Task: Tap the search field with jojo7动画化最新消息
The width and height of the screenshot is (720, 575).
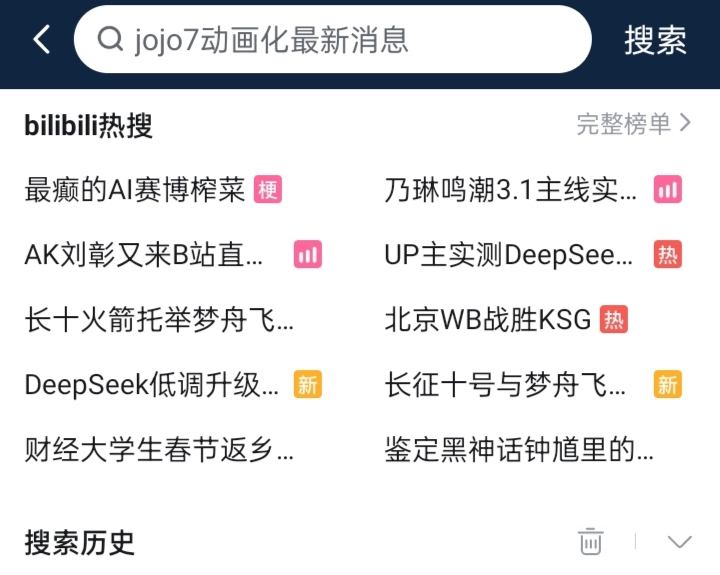Action: pos(330,40)
